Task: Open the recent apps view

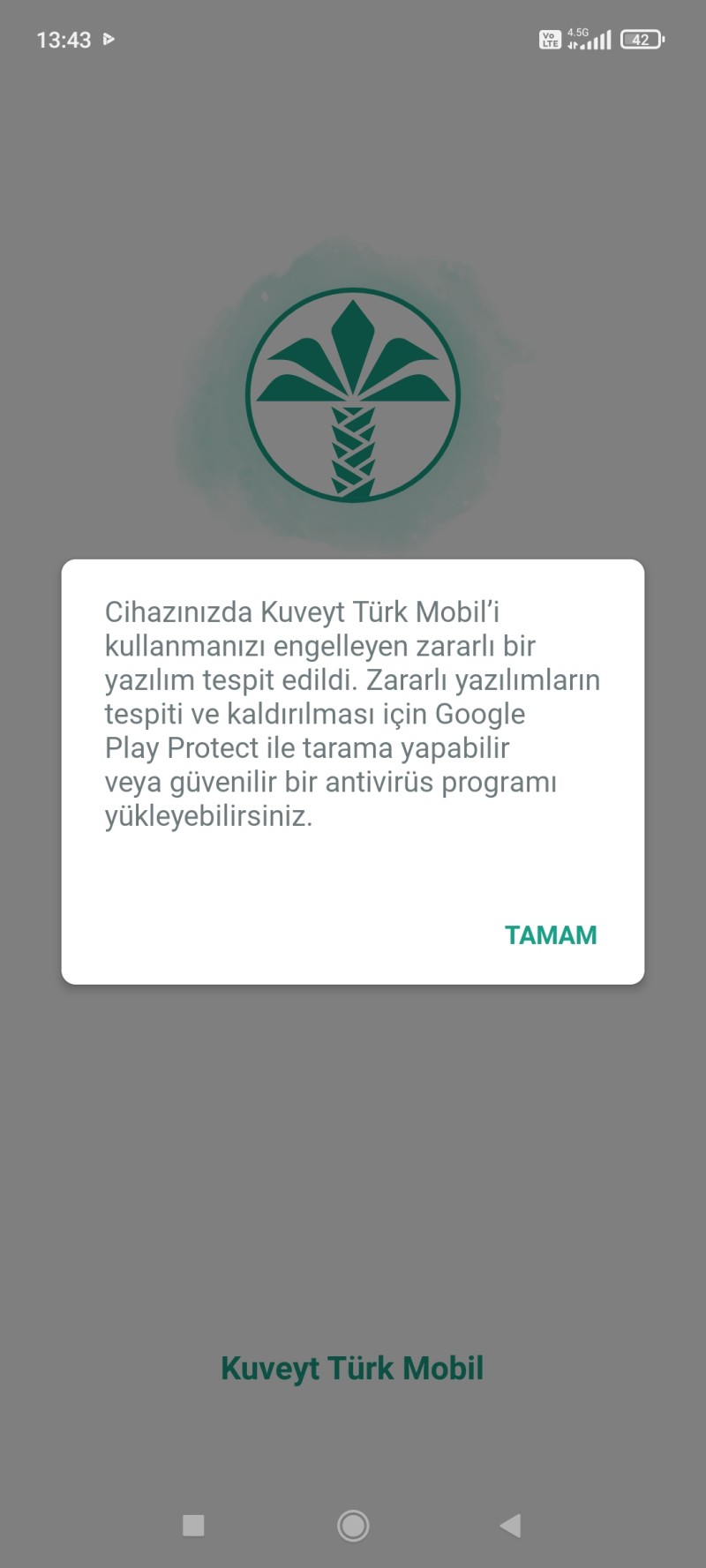Action: pos(193,1525)
